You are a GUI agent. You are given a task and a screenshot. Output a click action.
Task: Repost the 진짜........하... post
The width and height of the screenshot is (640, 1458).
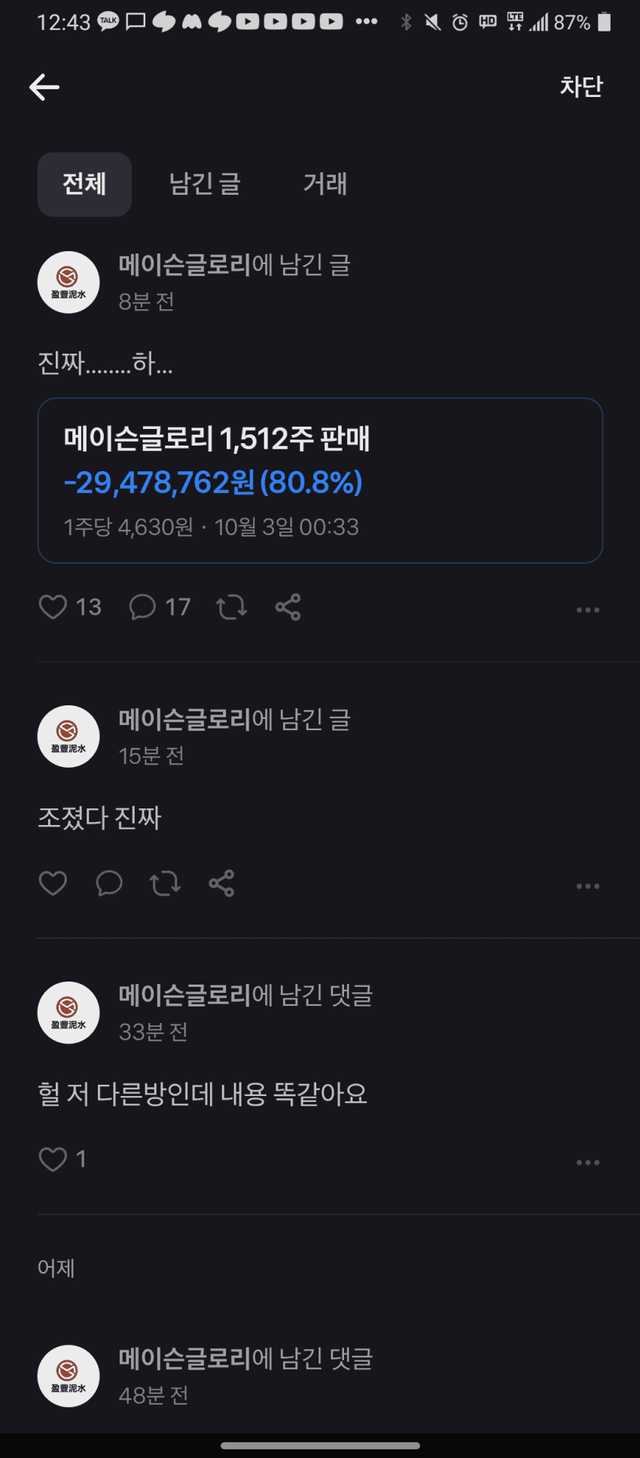(x=231, y=607)
